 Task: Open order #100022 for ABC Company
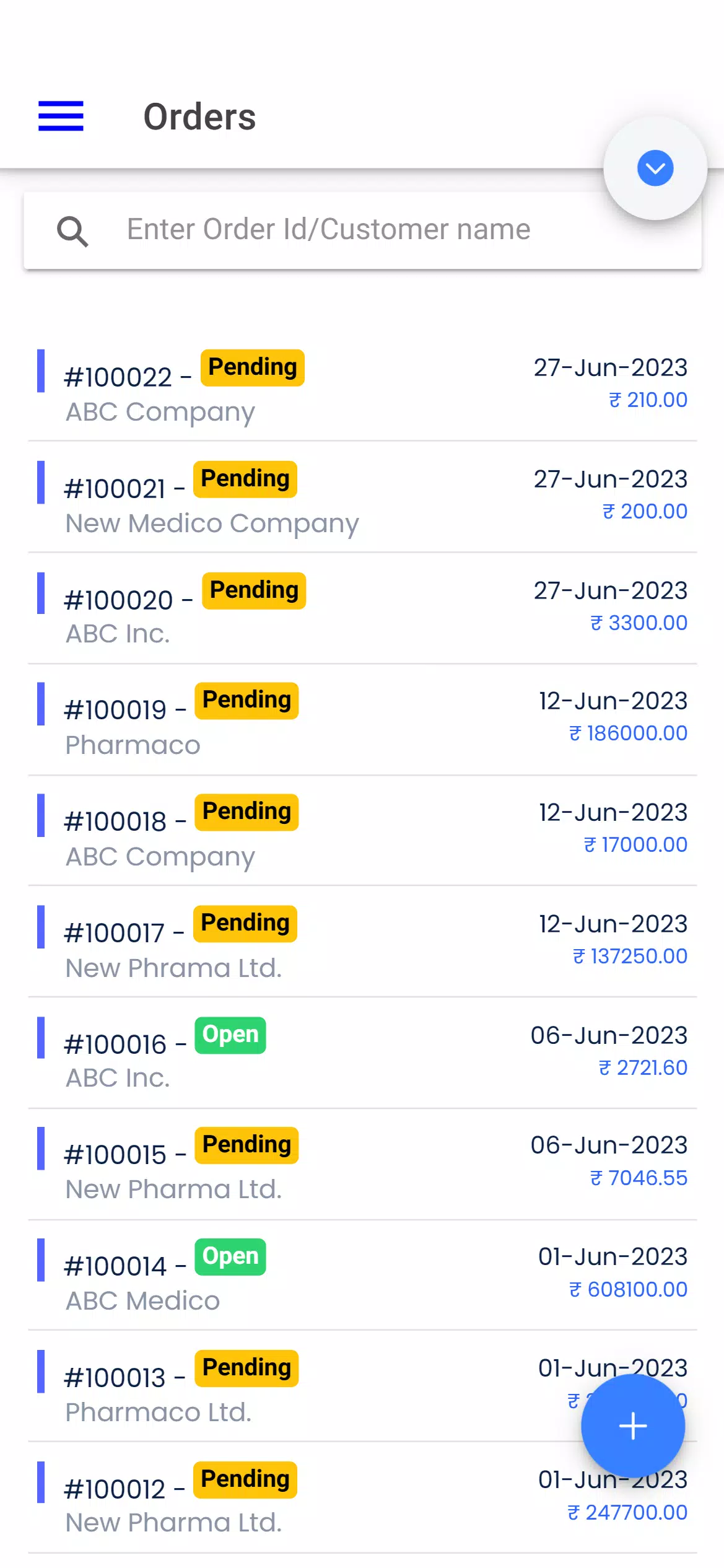[362, 386]
